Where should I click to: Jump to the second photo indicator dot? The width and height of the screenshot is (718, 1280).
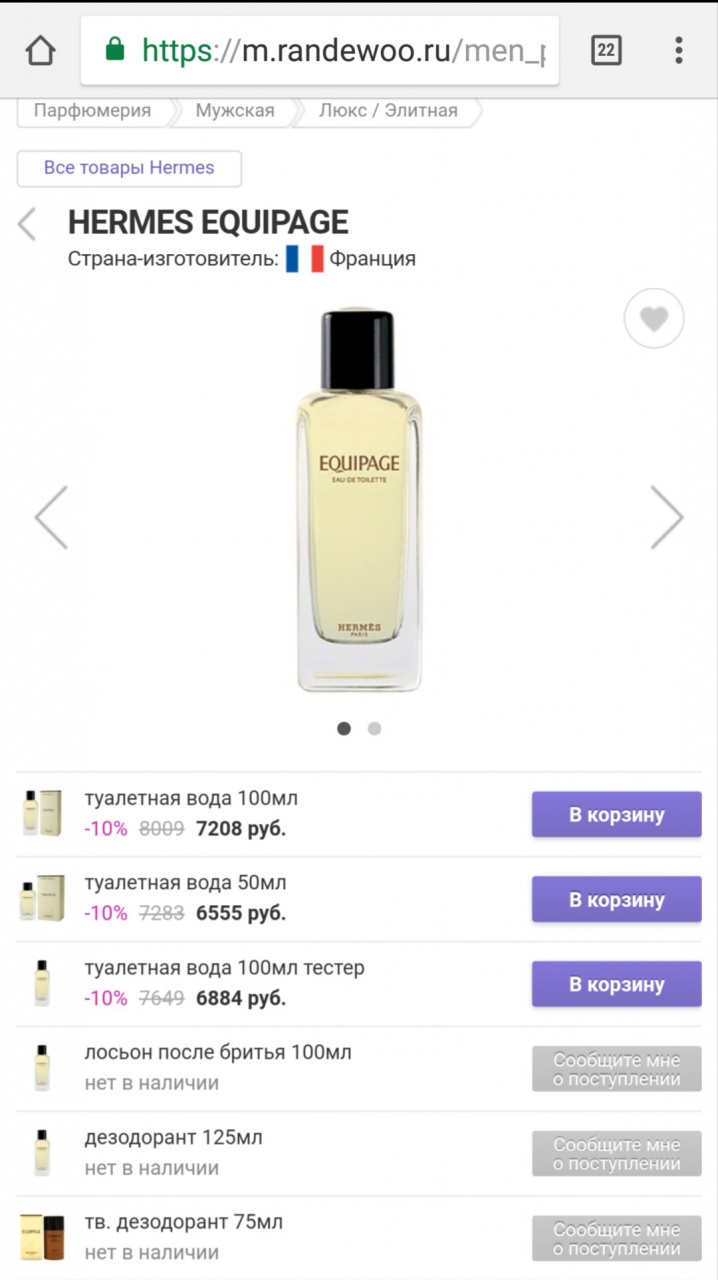[374, 729]
